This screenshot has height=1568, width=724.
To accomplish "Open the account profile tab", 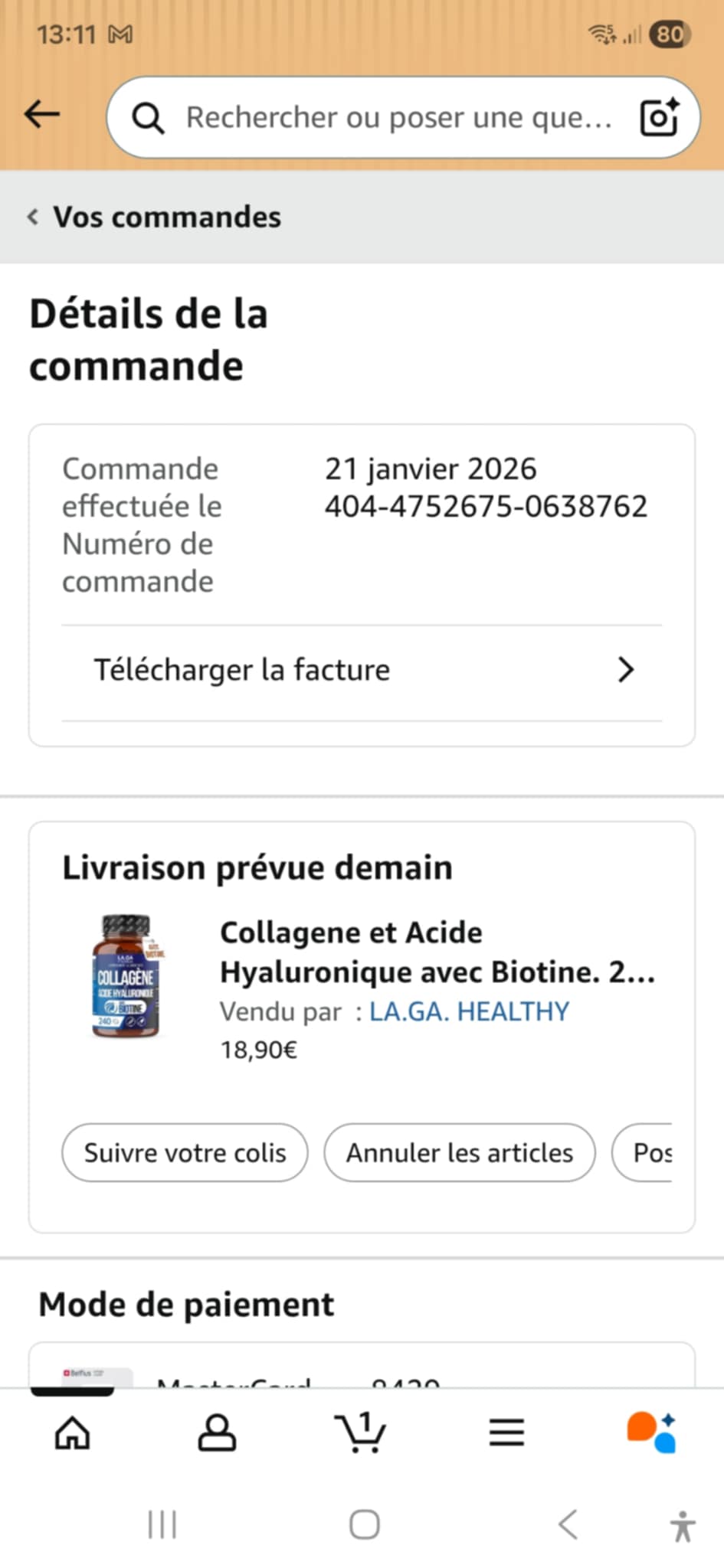I will tap(217, 1432).
